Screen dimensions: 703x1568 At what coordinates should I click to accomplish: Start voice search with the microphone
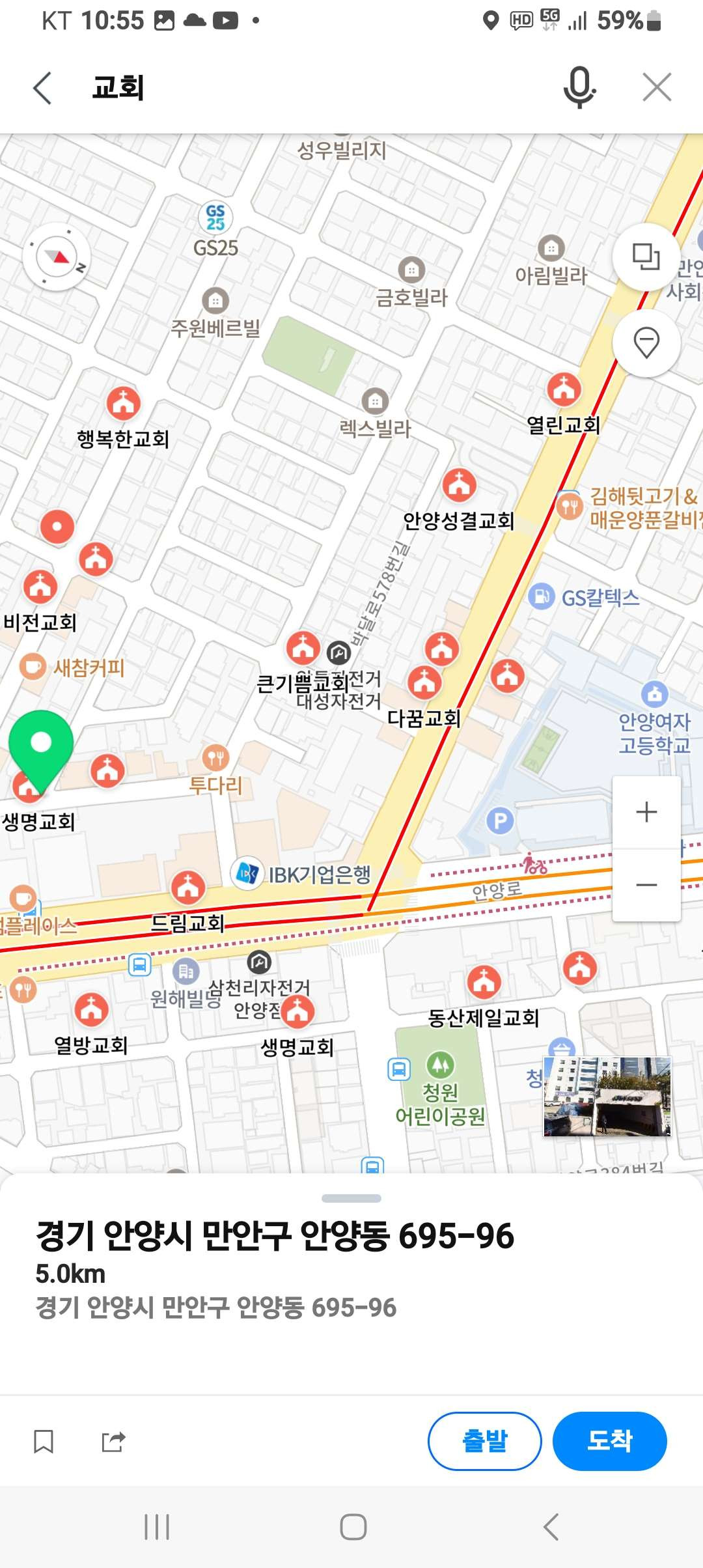coord(579,87)
